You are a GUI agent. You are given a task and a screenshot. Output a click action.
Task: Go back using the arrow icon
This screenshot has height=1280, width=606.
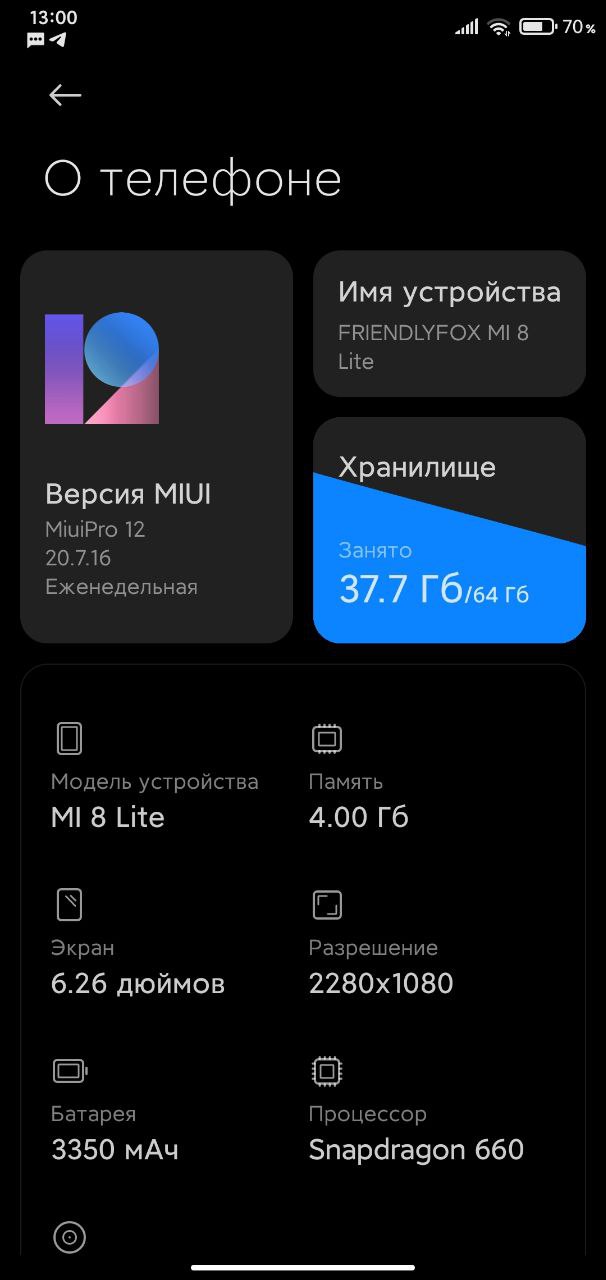[65, 95]
